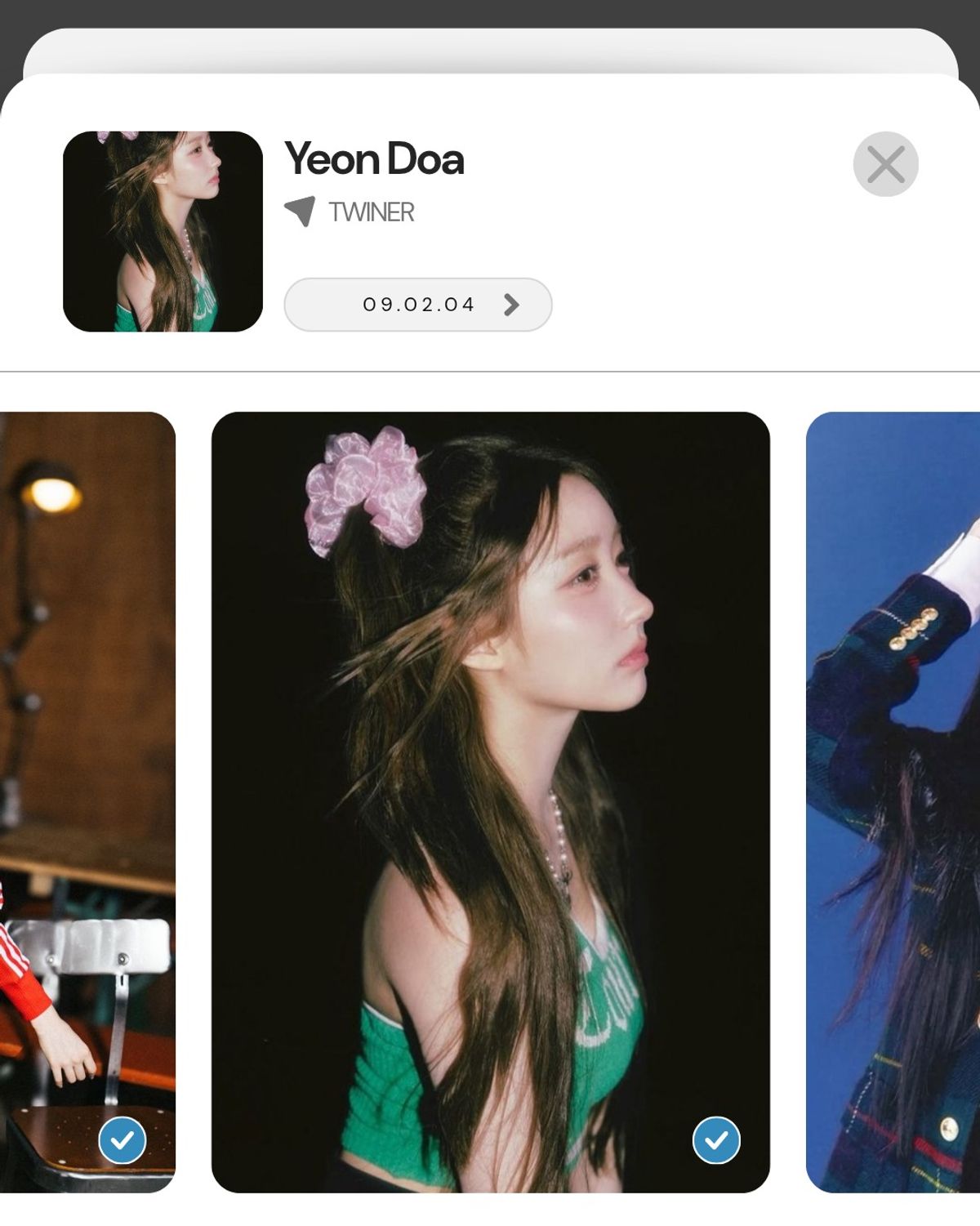This screenshot has height=1226, width=980.
Task: Uncheck the photo with the lamp and chair
Action: (122, 1139)
